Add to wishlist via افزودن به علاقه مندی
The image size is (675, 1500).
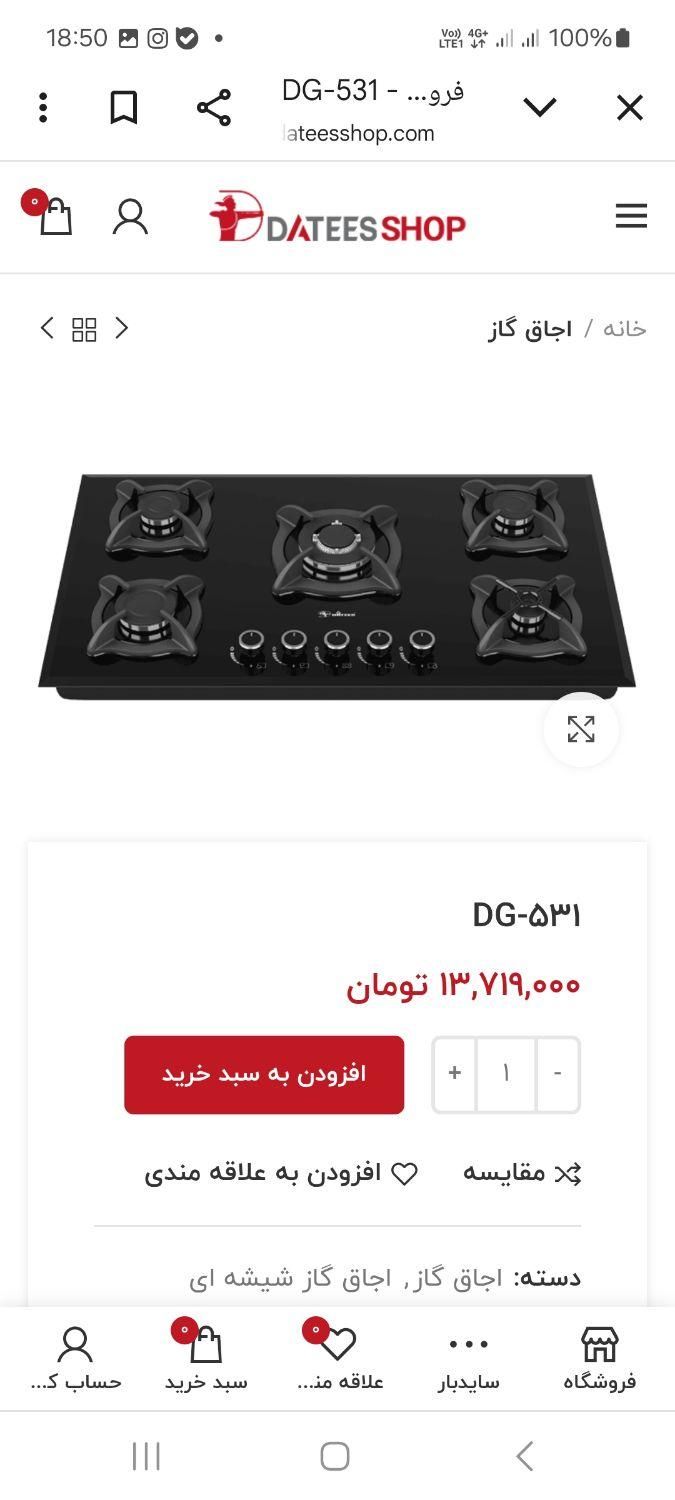281,1173
